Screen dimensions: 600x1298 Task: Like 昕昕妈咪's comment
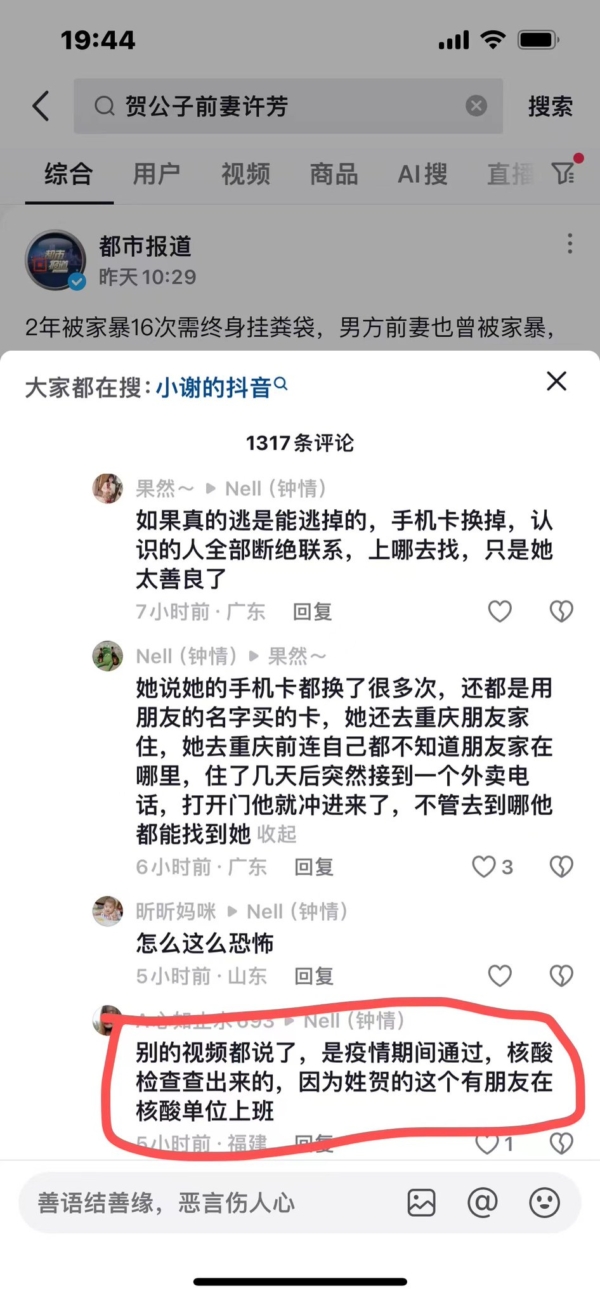(499, 975)
